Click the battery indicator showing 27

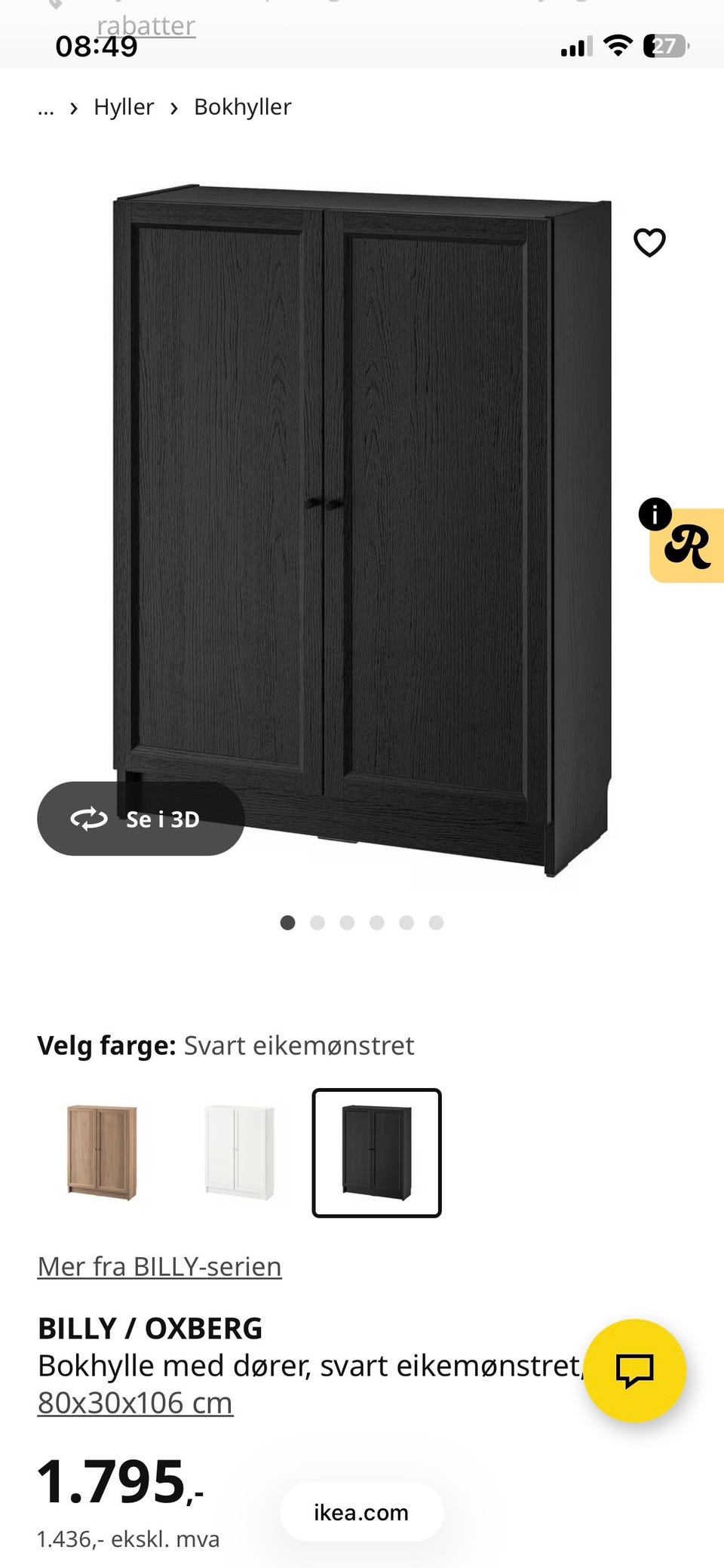664,46
